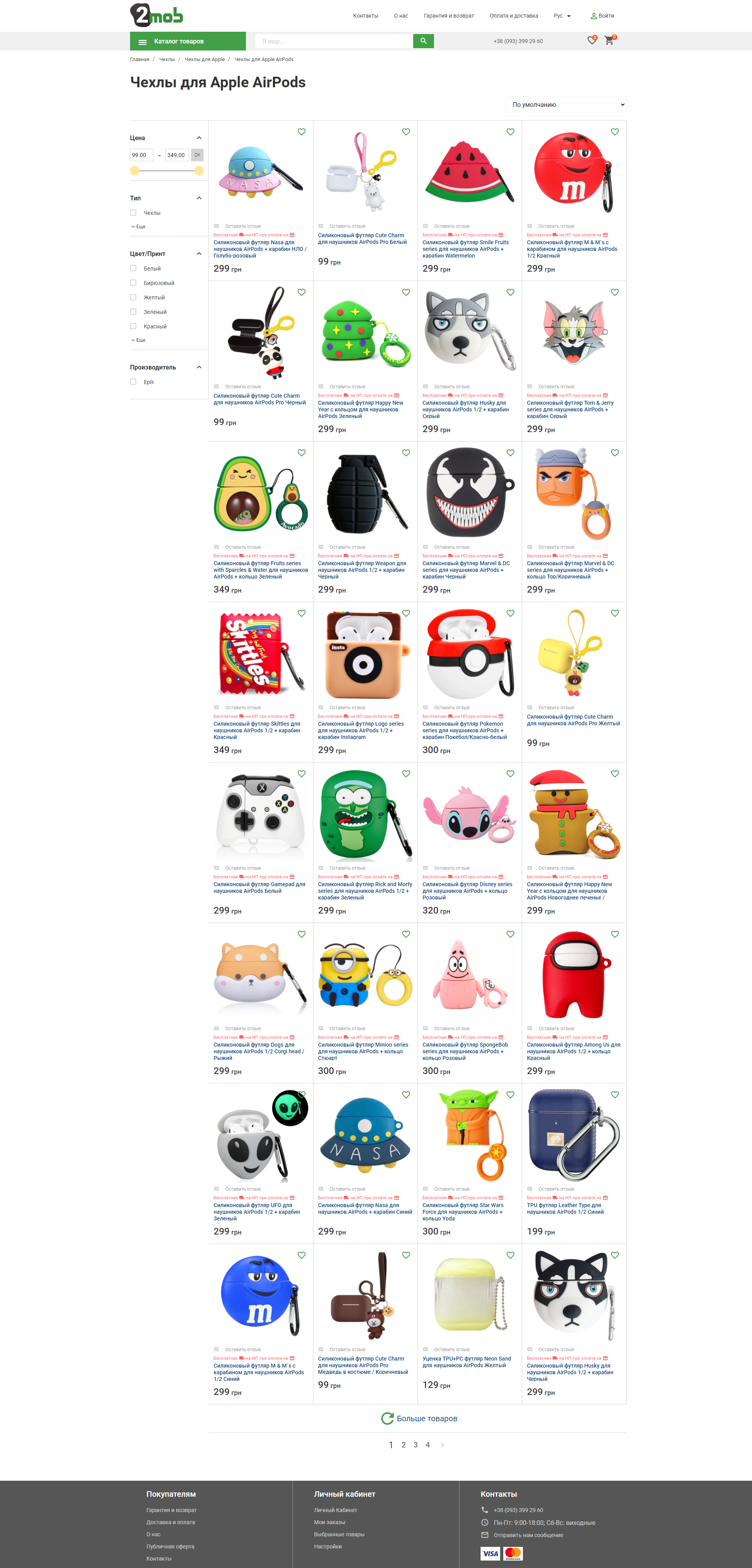Focus the 'Я ищу...' search field
The width and height of the screenshot is (752, 1568).
[x=334, y=41]
